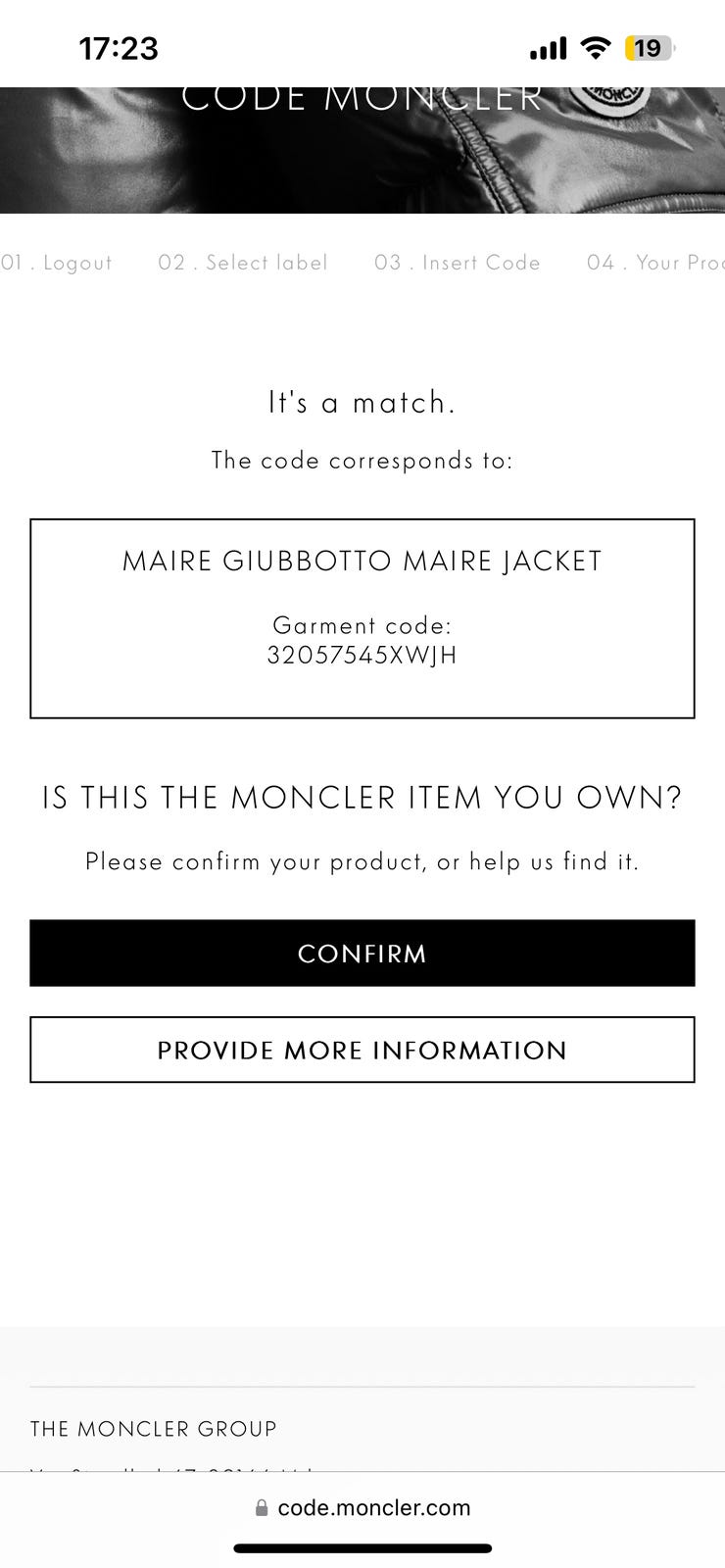Tap Provide More Information button
The image size is (725, 1568).
pyautogui.click(x=362, y=1050)
